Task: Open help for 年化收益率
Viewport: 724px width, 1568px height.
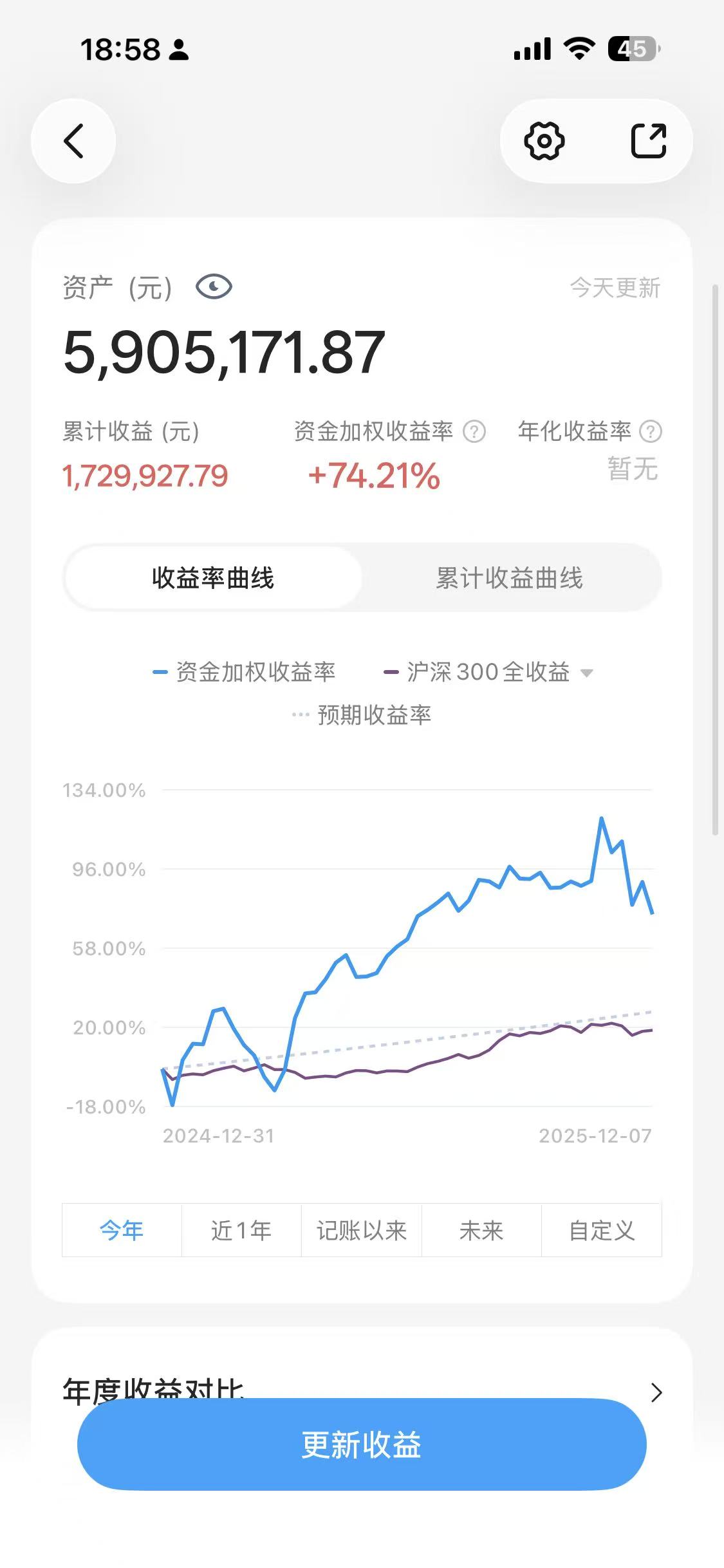Action: point(651,431)
